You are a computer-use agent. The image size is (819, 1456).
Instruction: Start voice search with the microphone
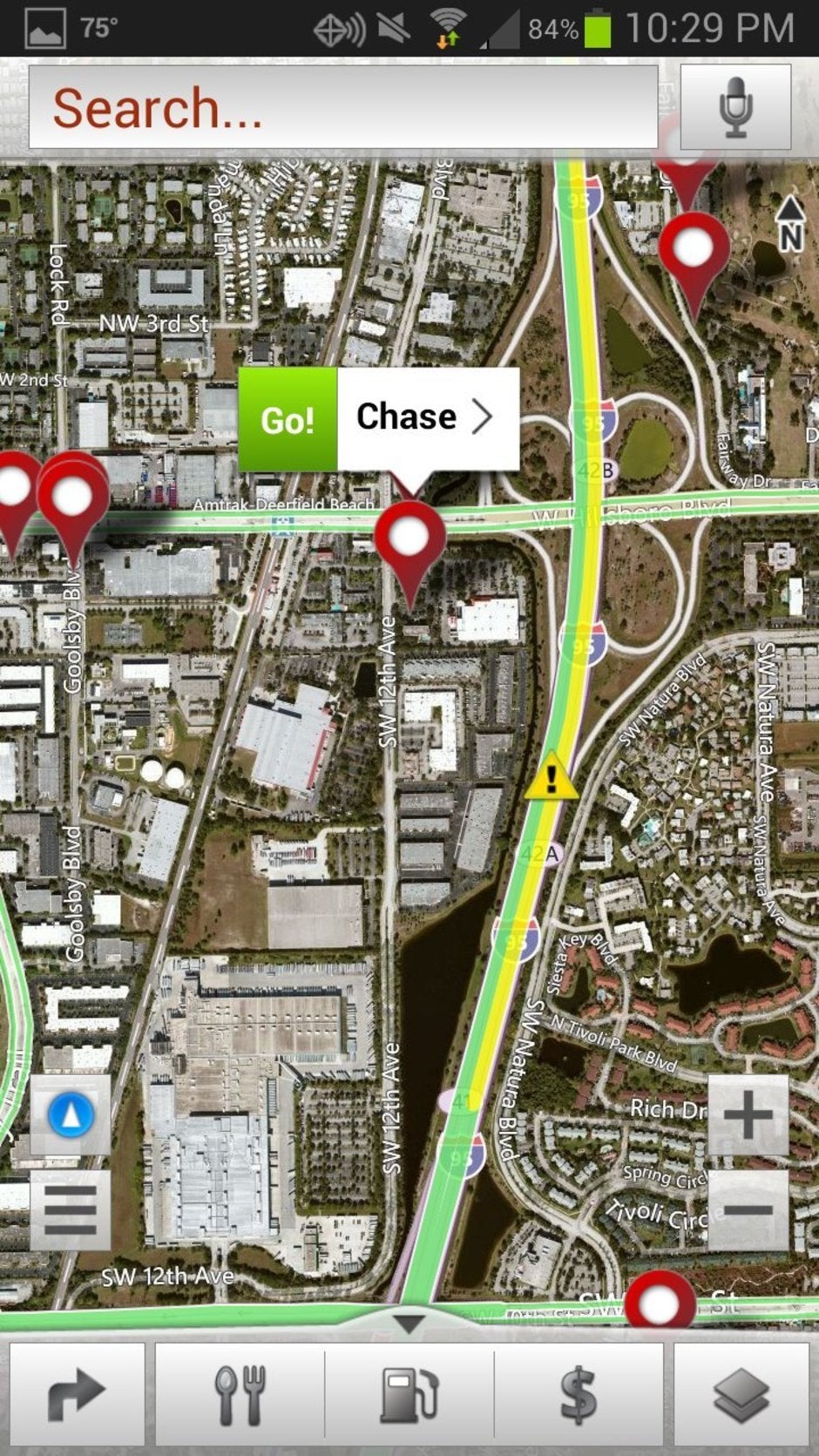(x=735, y=107)
